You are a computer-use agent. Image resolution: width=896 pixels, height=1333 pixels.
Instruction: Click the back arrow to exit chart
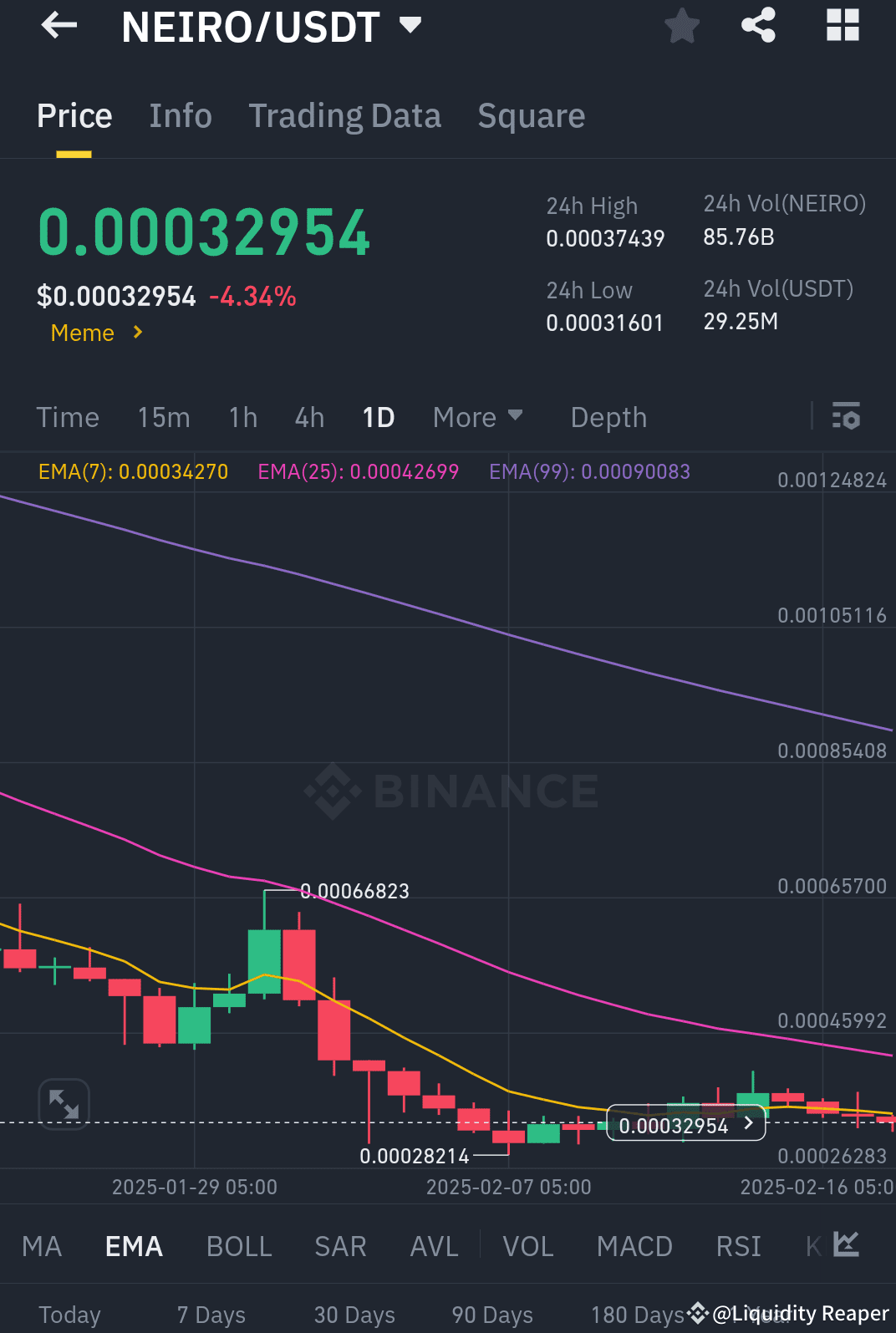[58, 25]
